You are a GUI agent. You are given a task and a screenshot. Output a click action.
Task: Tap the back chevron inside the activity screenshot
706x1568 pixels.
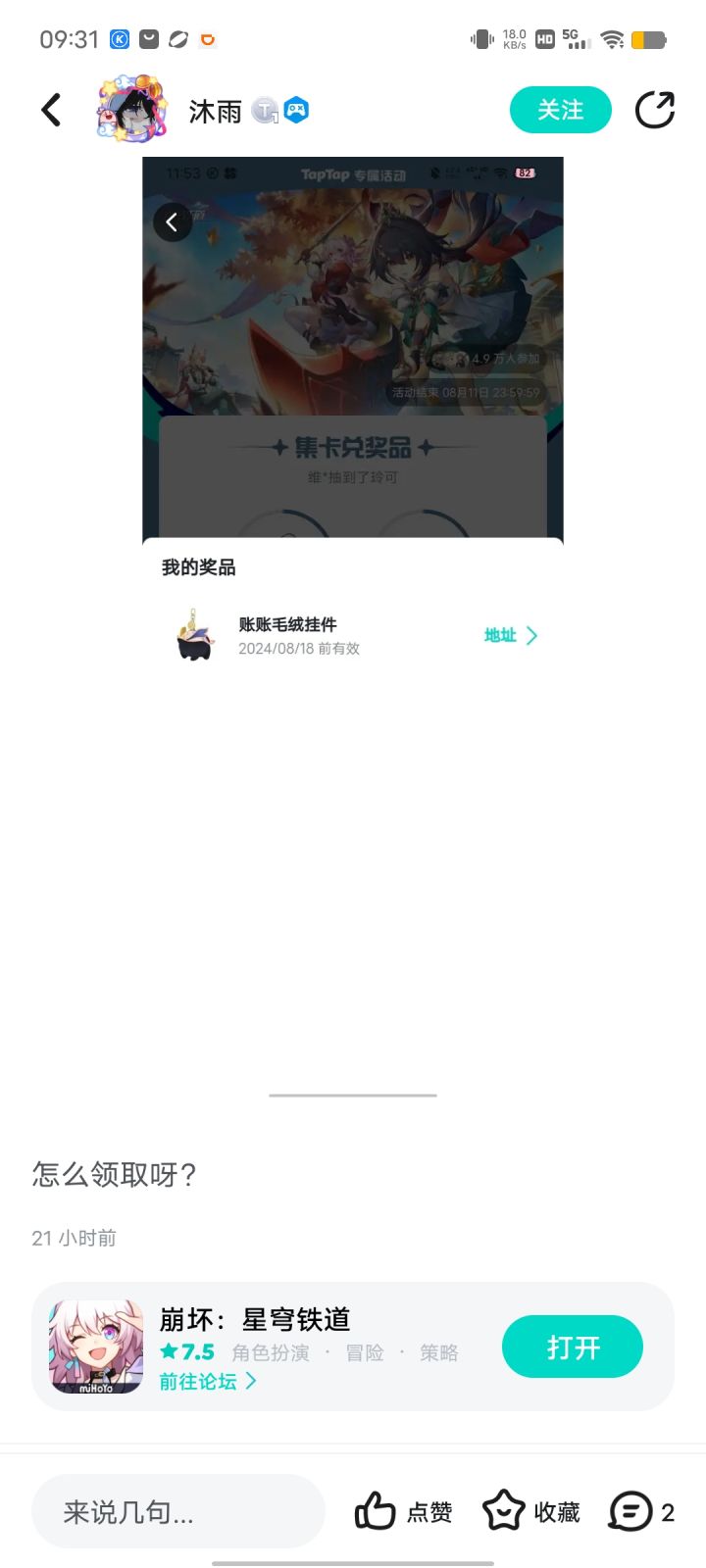173,222
